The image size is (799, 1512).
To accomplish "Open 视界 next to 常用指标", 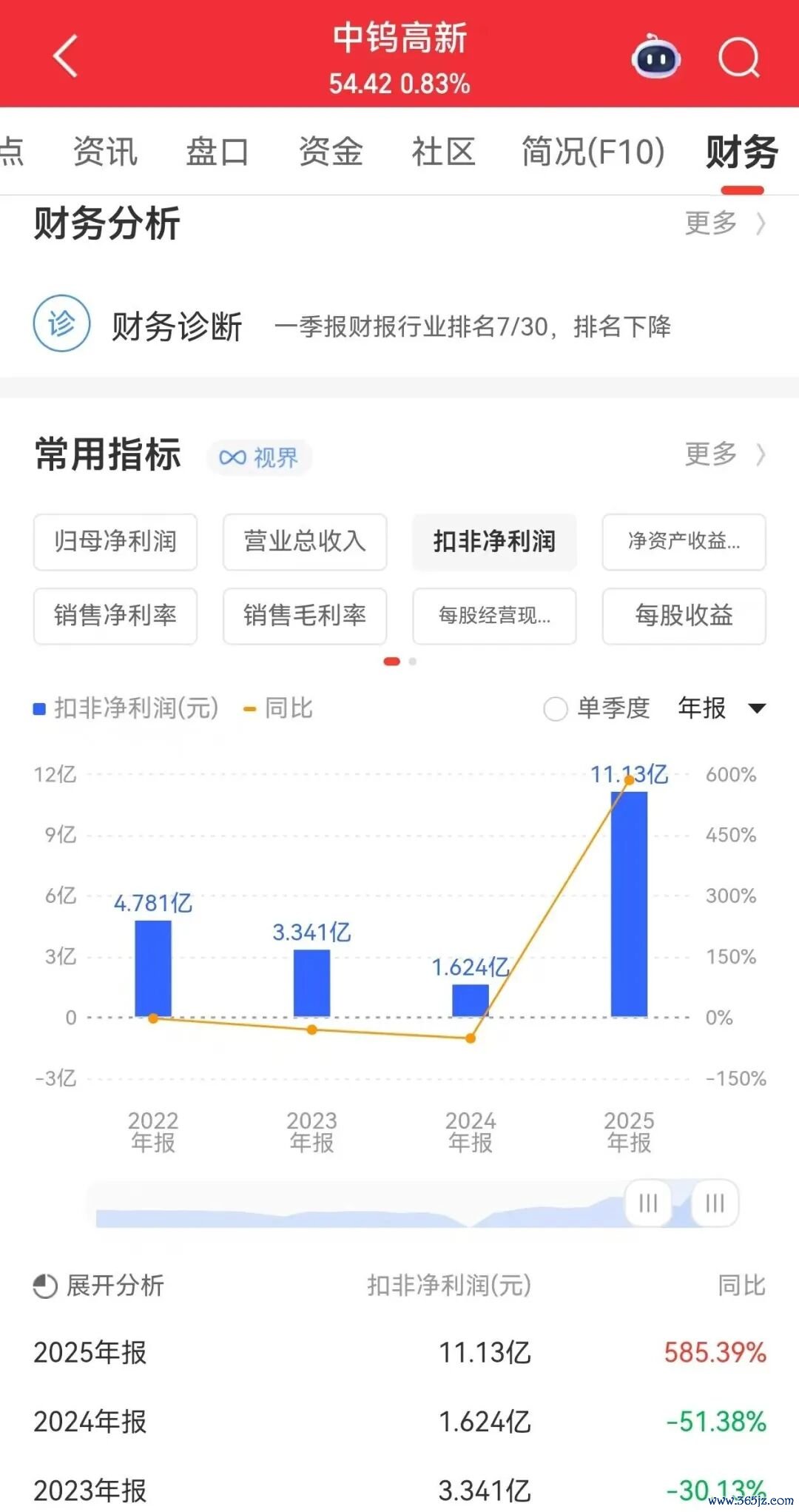I will point(259,457).
